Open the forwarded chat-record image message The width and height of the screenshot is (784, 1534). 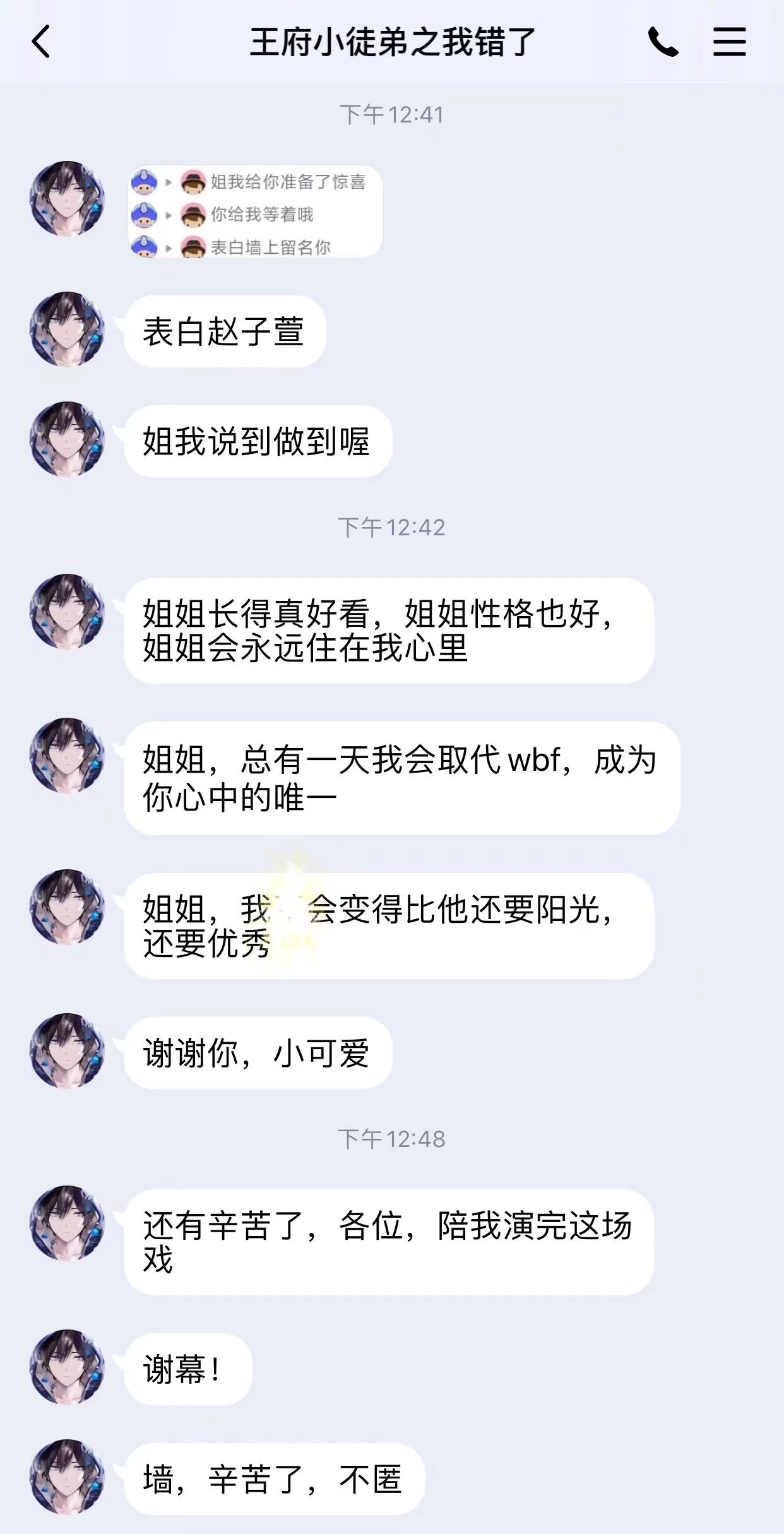click(x=255, y=211)
